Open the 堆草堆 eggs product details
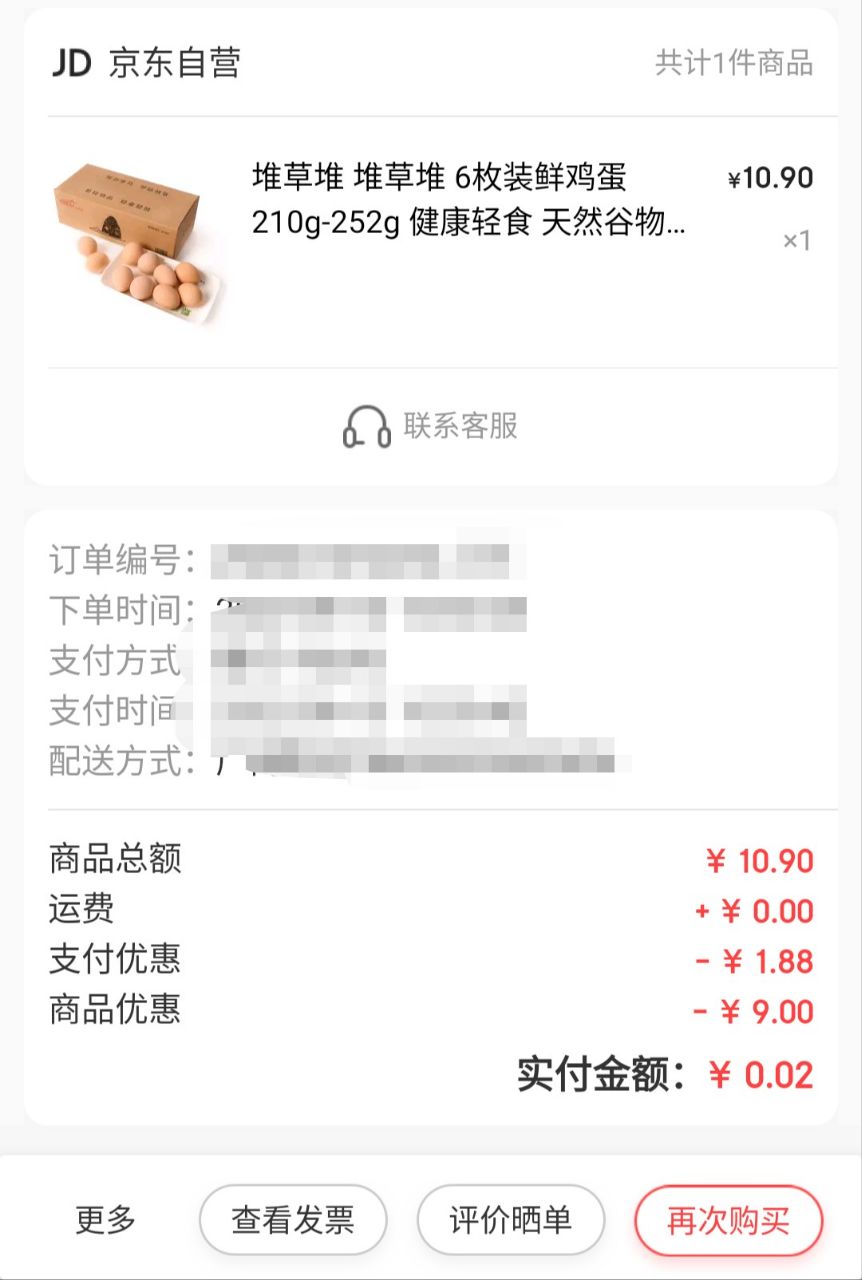Viewport: 862px width, 1280px height. pos(468,201)
